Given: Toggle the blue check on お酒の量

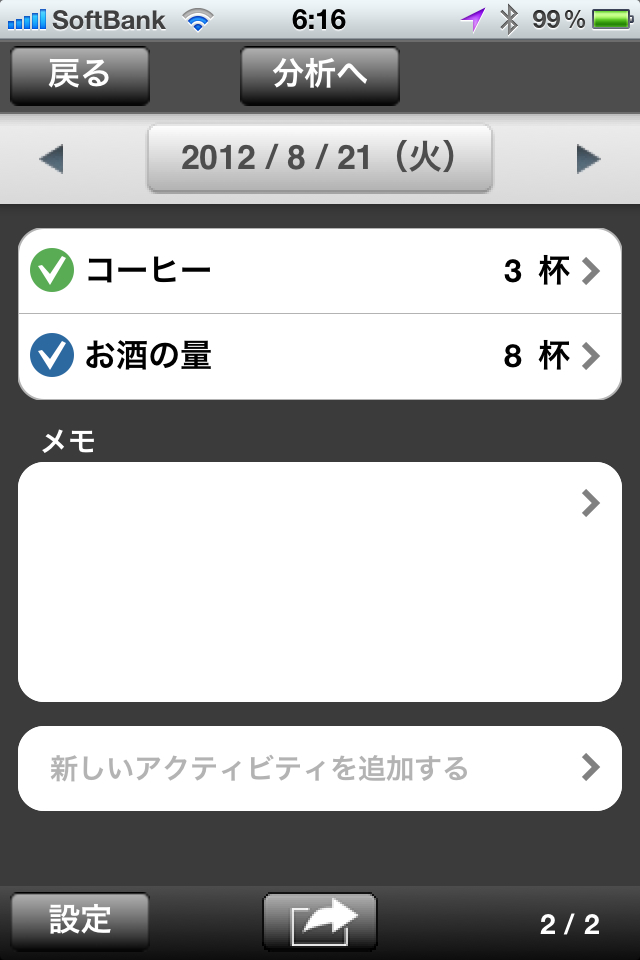Looking at the screenshot, I should [51, 356].
